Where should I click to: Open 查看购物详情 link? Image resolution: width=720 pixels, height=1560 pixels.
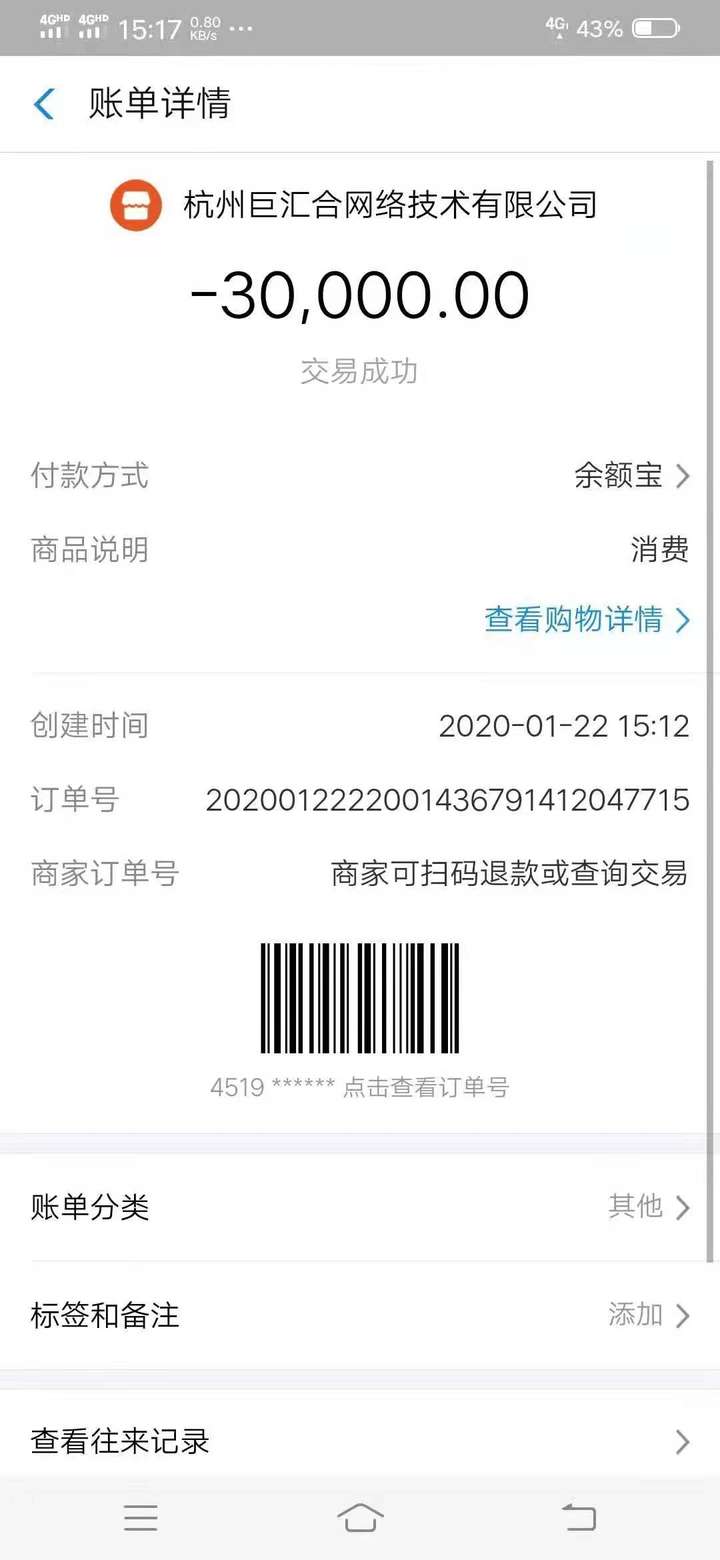tap(586, 620)
